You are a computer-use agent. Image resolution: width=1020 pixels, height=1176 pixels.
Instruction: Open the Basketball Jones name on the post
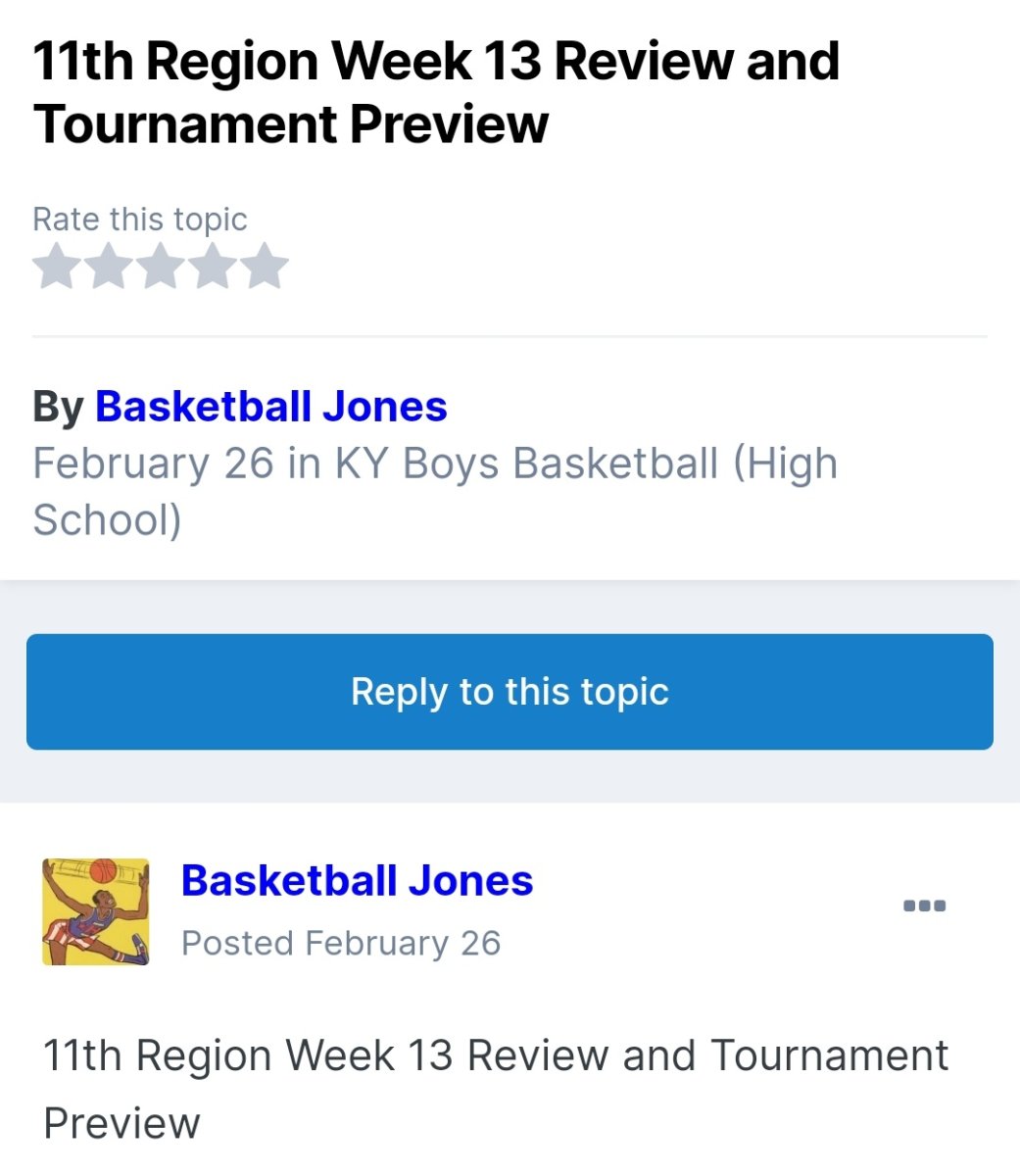point(358,881)
